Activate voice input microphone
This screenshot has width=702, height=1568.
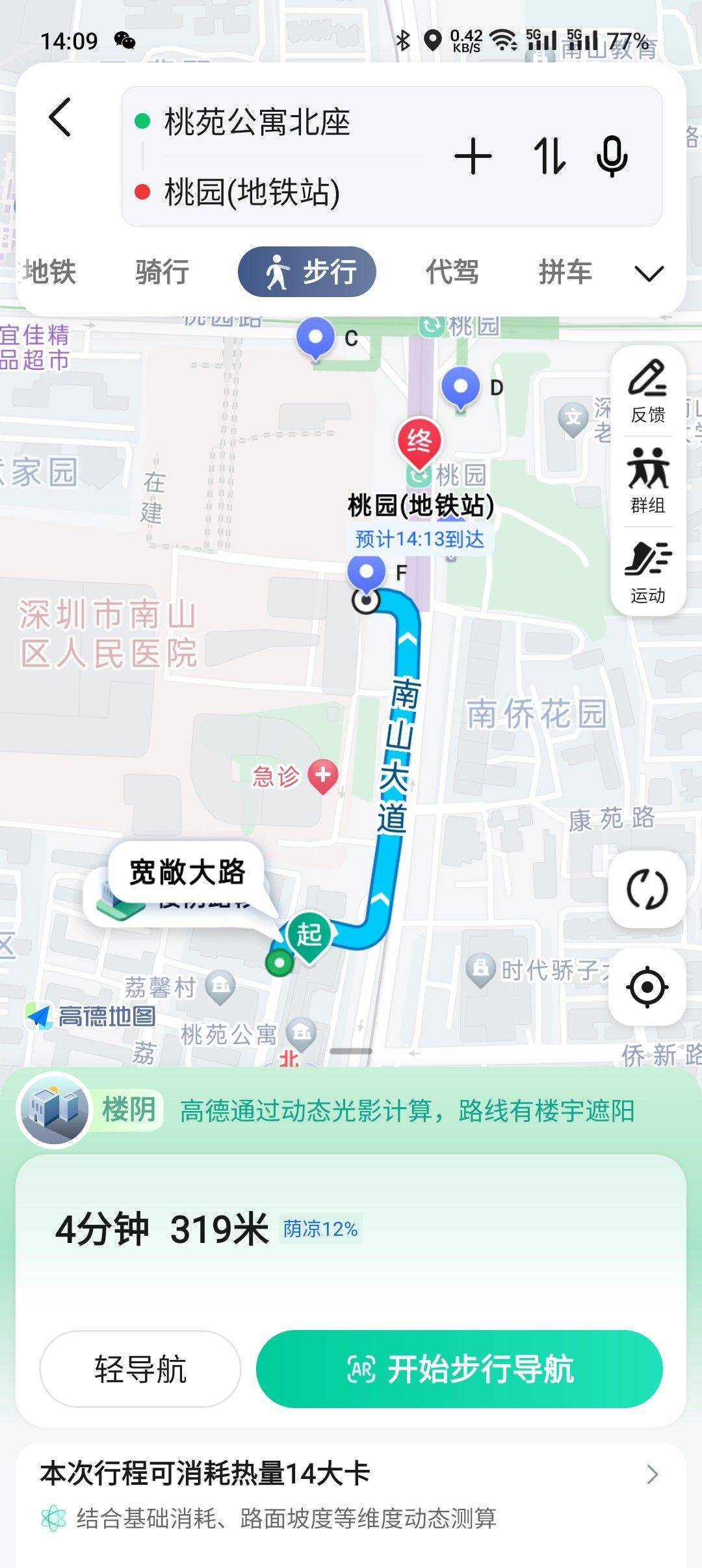click(x=612, y=157)
